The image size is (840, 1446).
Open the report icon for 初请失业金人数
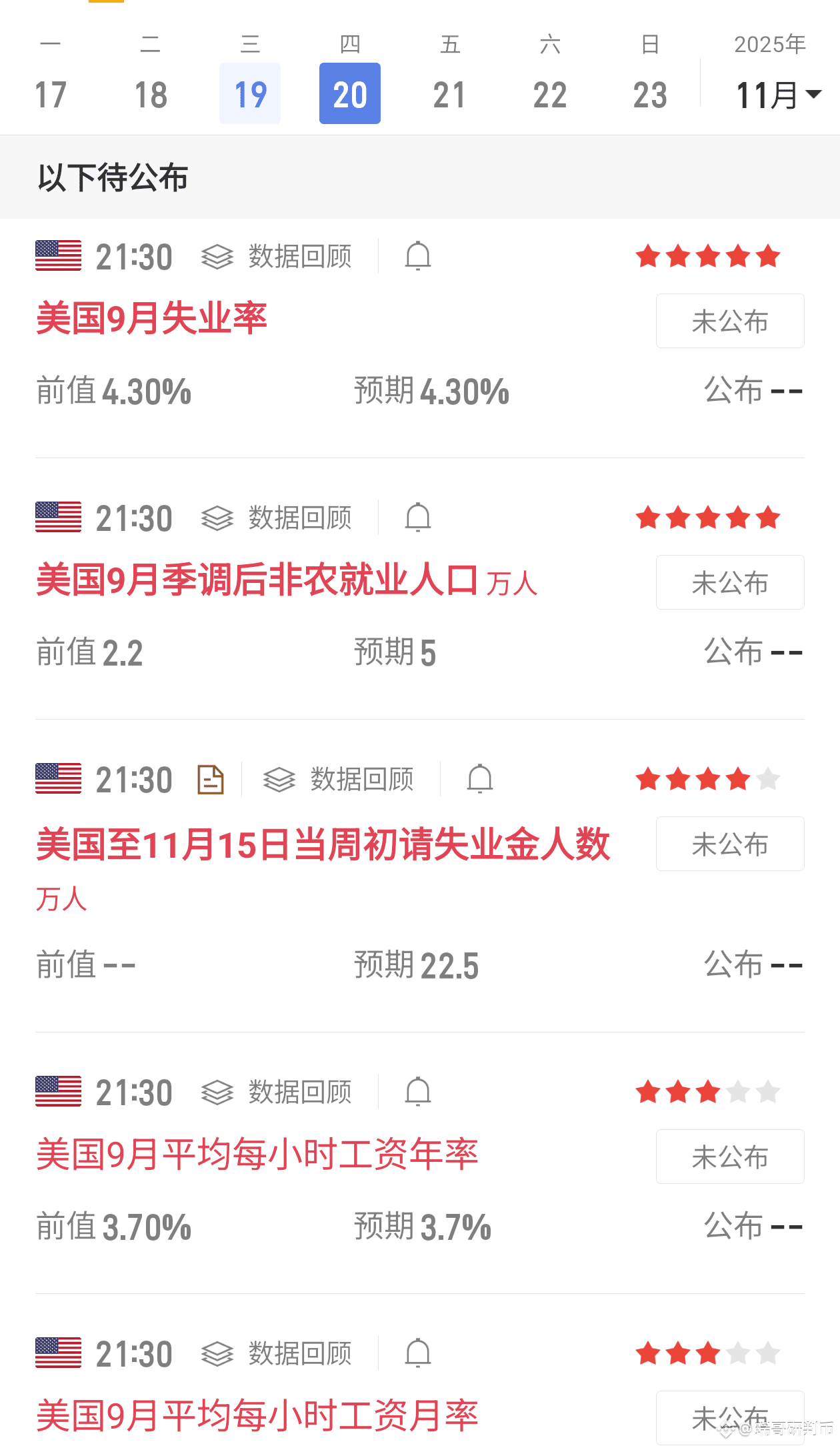coord(211,780)
